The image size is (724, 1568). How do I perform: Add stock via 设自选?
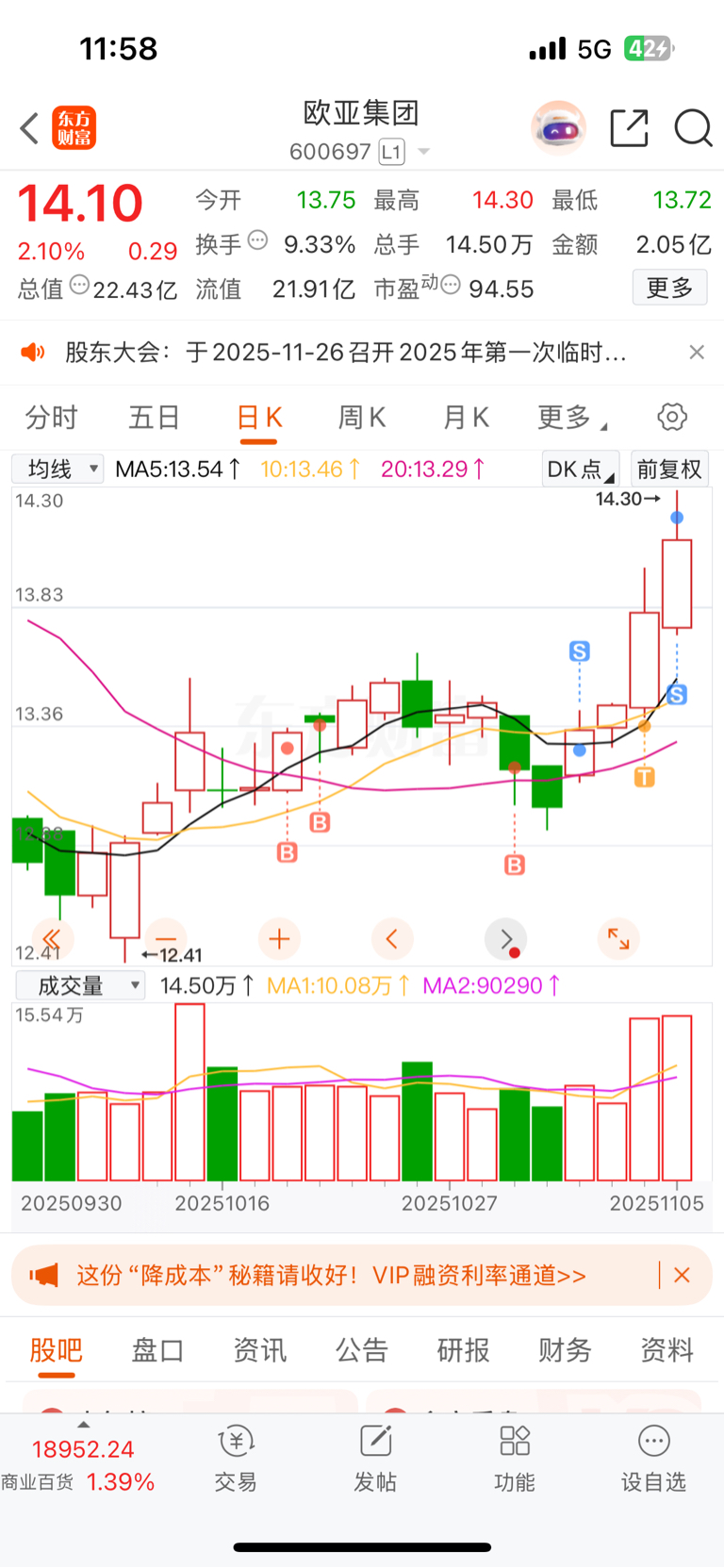[x=653, y=1458]
